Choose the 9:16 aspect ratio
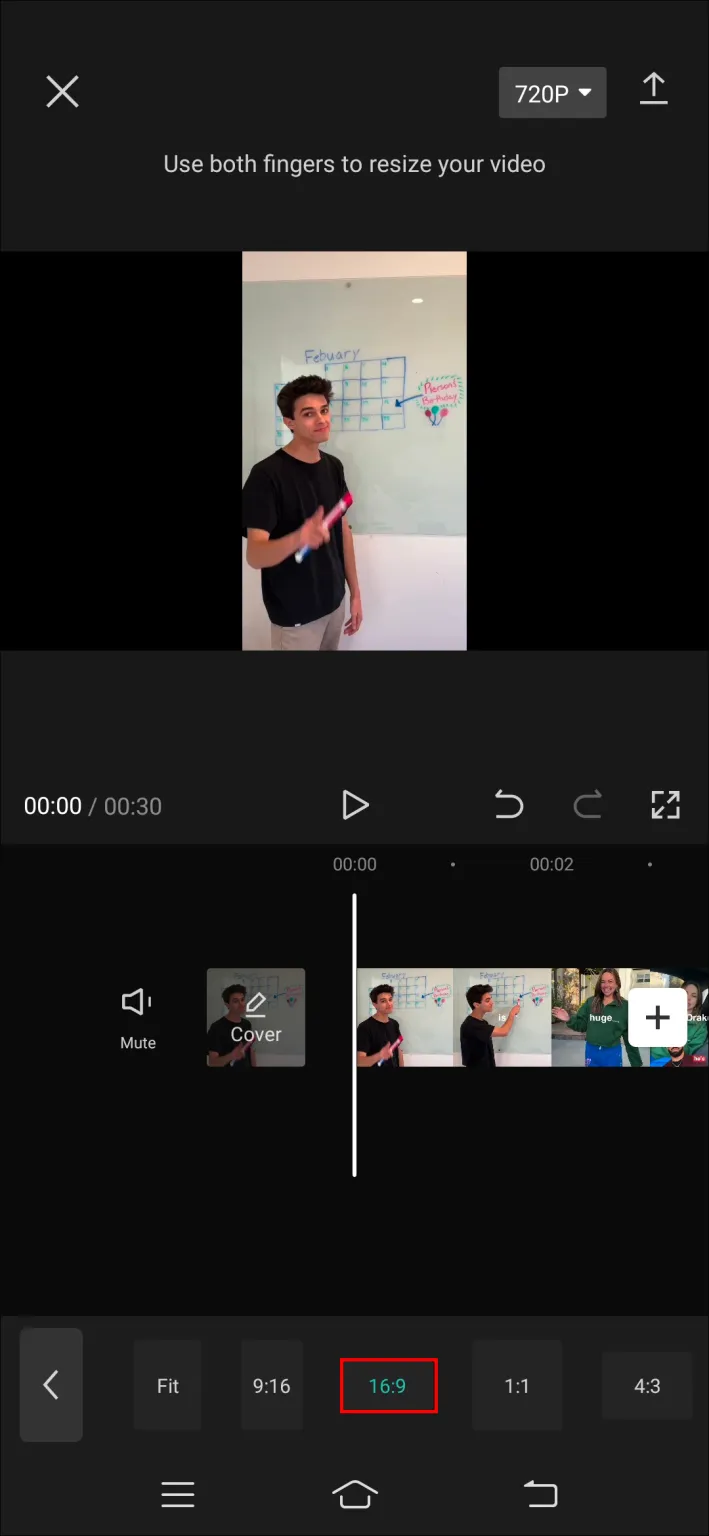 point(271,1386)
